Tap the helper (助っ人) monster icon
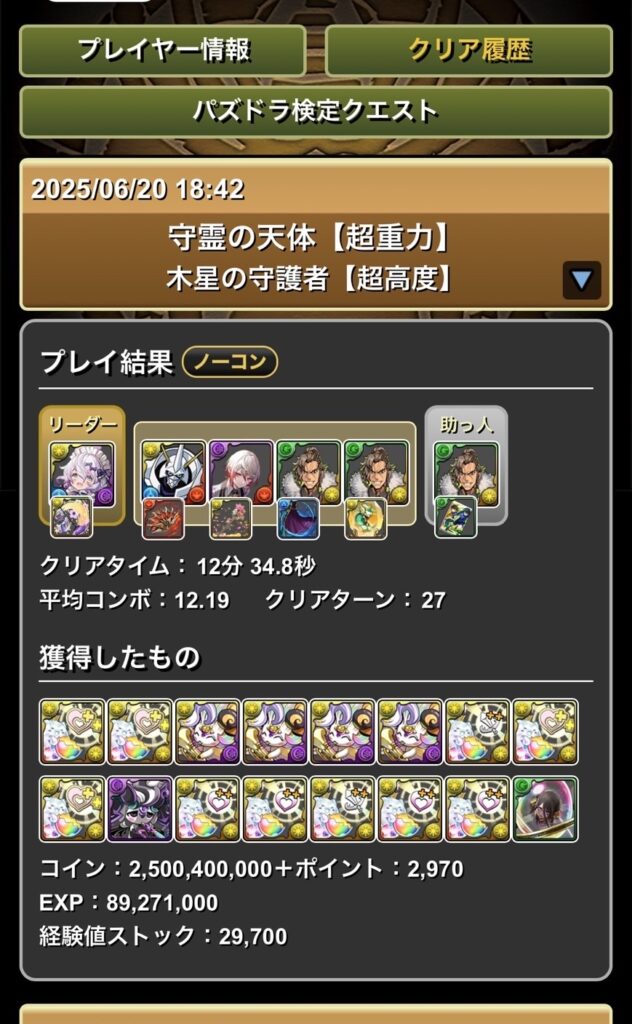This screenshot has width=632, height=1024. click(x=466, y=472)
